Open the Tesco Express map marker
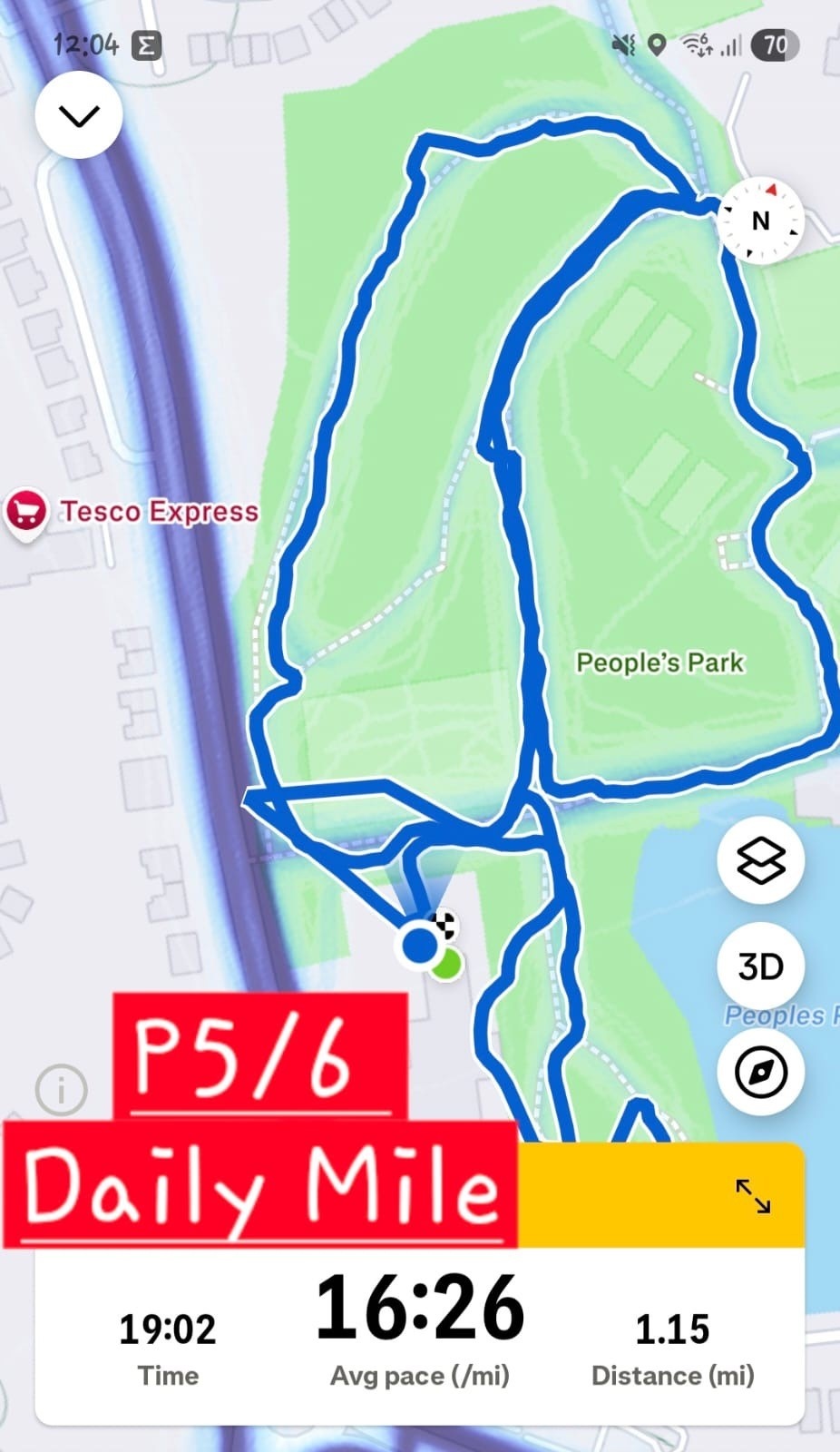This screenshot has height=1452, width=840. click(x=27, y=512)
